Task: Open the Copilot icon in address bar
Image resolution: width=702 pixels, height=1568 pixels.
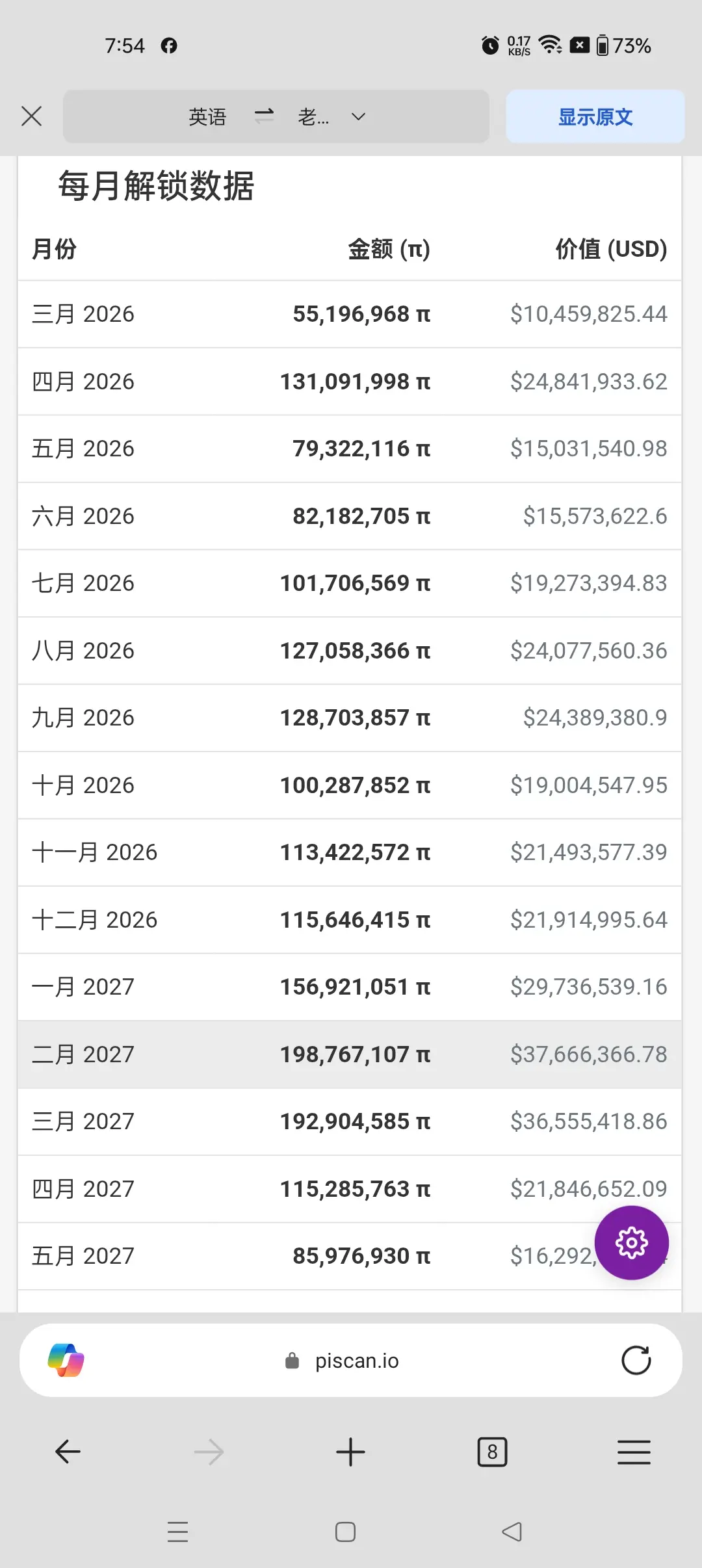Action: [x=66, y=1360]
